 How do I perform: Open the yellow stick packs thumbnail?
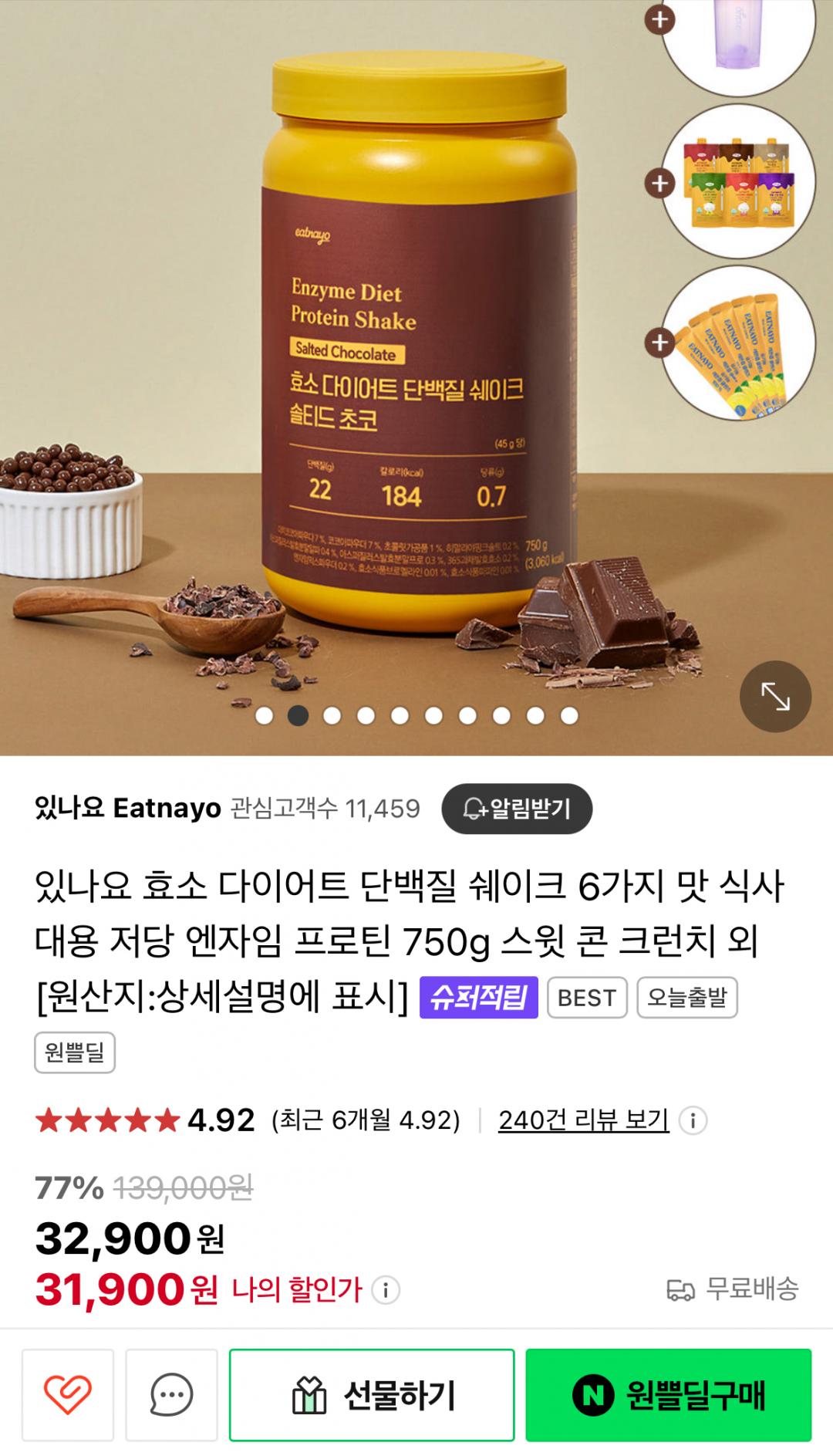click(737, 343)
